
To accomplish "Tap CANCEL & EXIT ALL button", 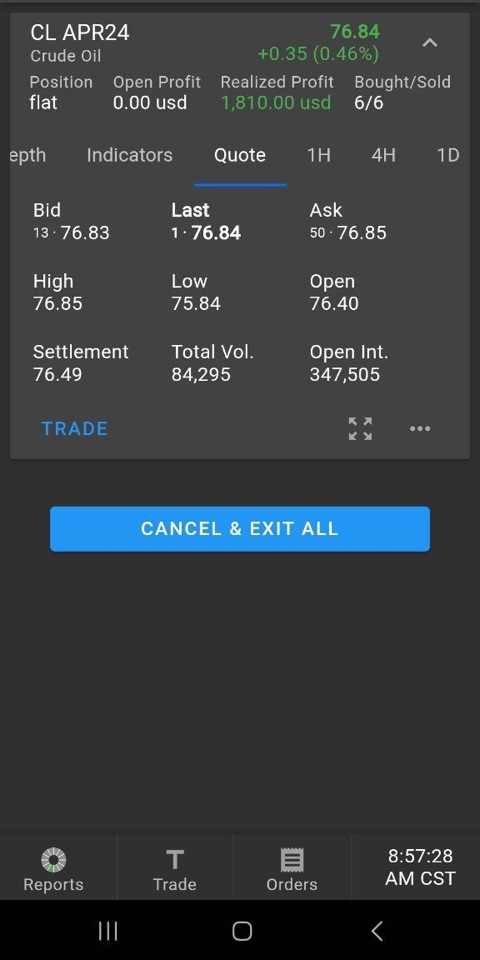I will pyautogui.click(x=240, y=529).
